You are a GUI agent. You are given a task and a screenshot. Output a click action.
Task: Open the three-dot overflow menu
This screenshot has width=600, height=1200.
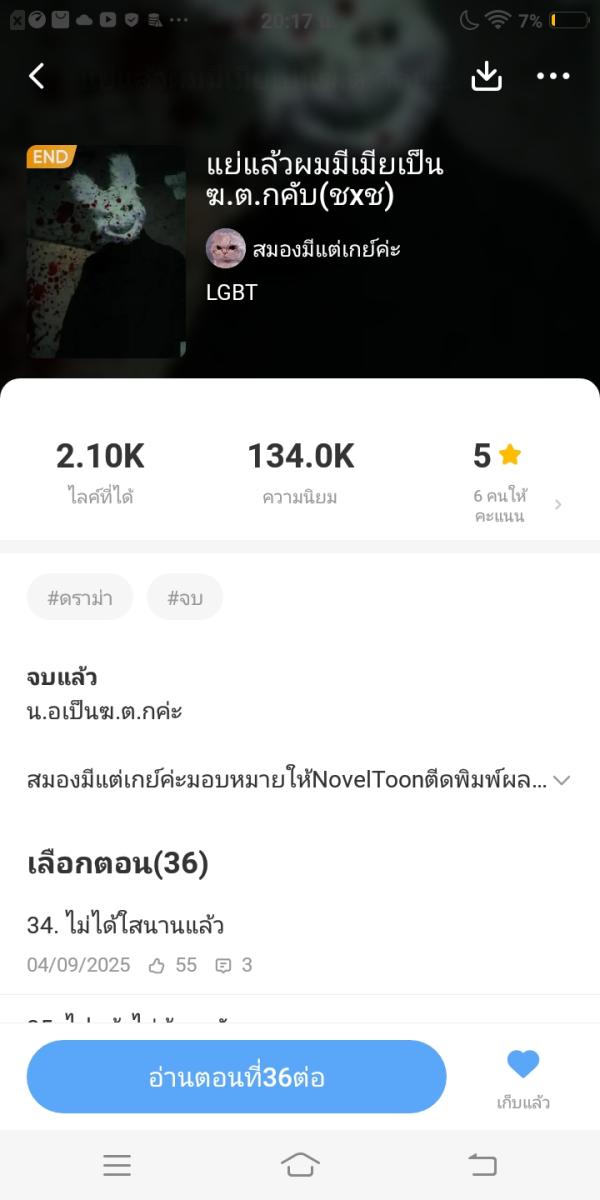pyautogui.click(x=553, y=76)
